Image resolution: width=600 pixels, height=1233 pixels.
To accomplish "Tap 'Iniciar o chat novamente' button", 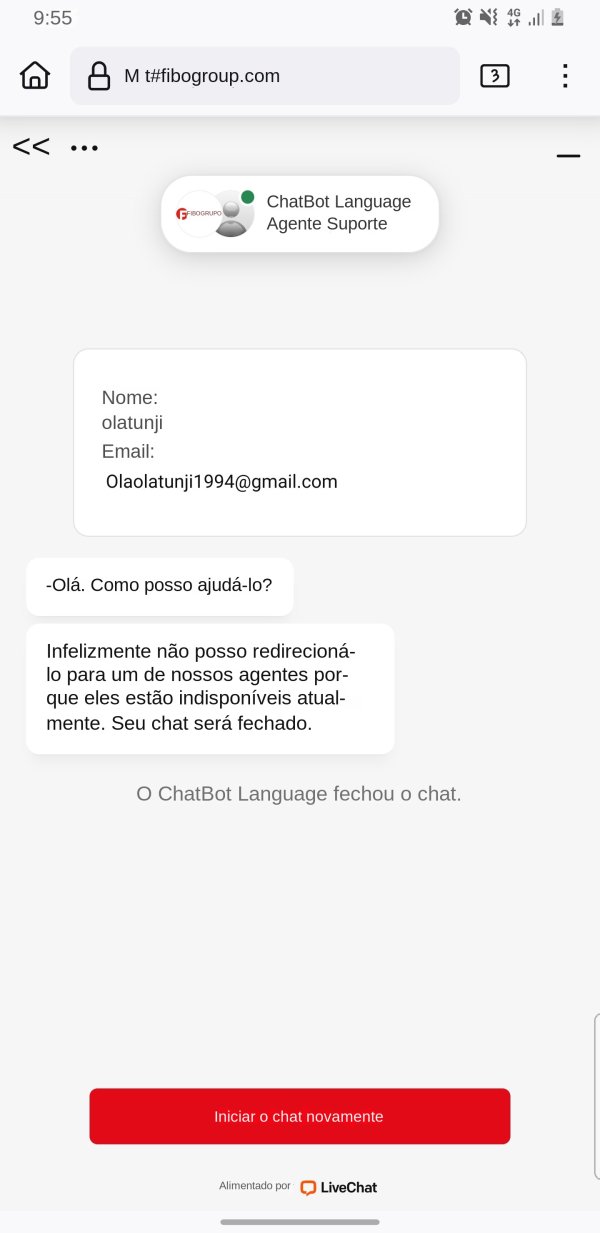I will coord(300,1116).
